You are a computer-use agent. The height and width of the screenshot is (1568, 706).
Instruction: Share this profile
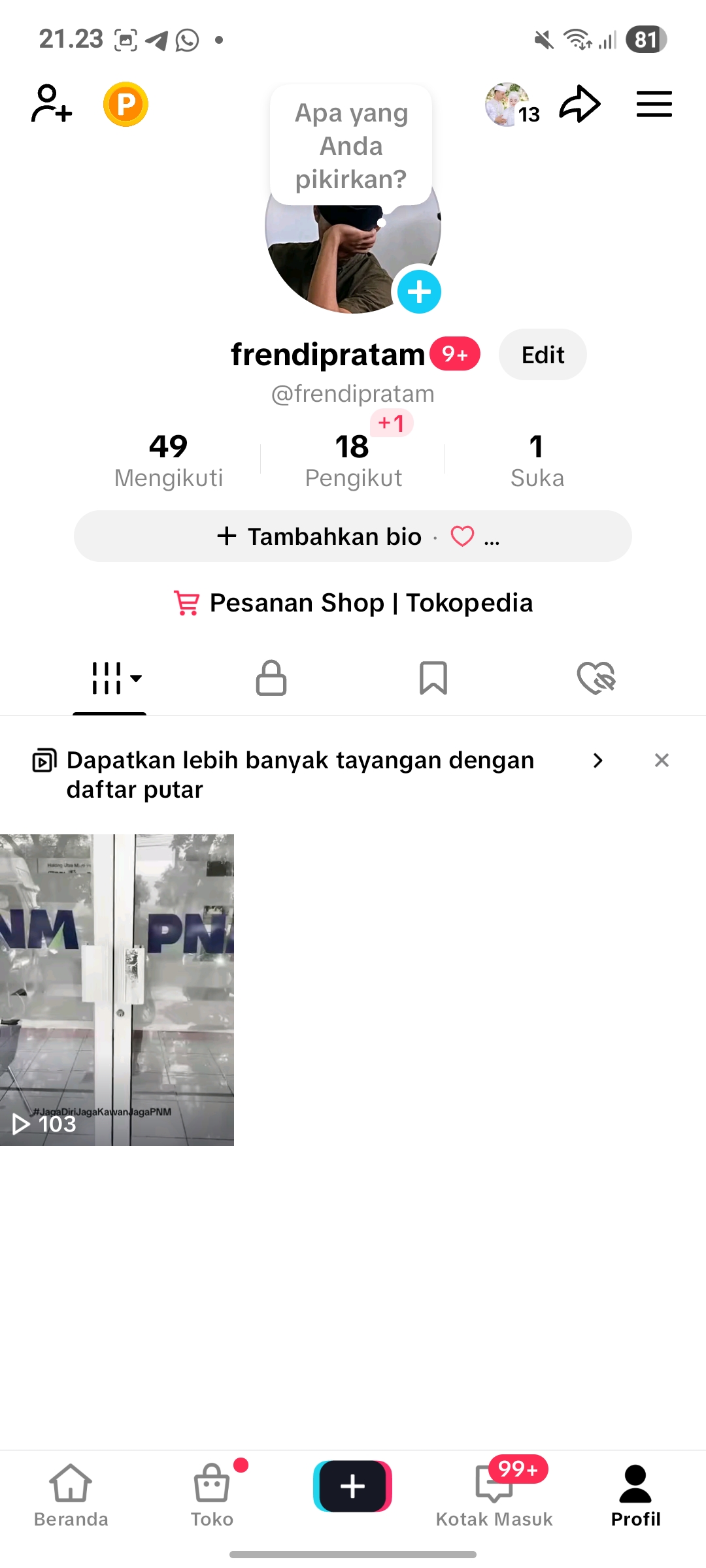tap(579, 104)
